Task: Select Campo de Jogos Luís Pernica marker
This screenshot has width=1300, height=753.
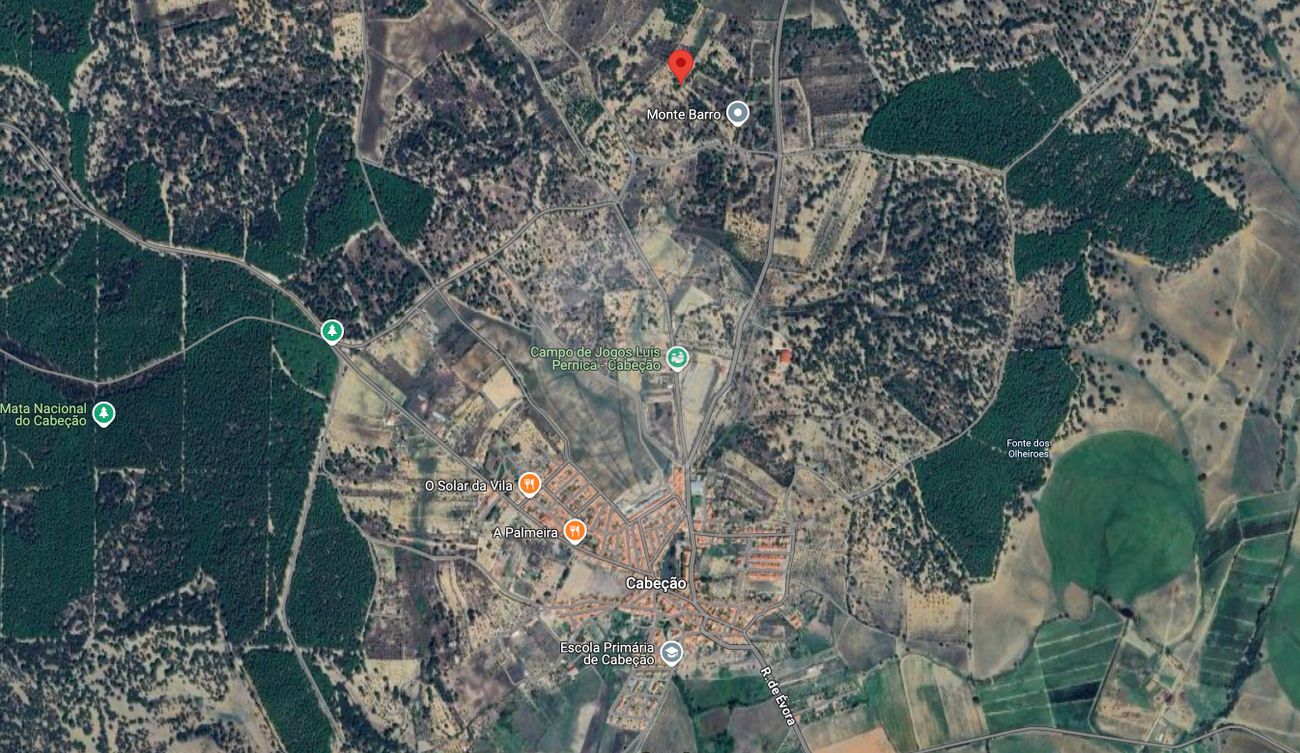Action: 677,358
